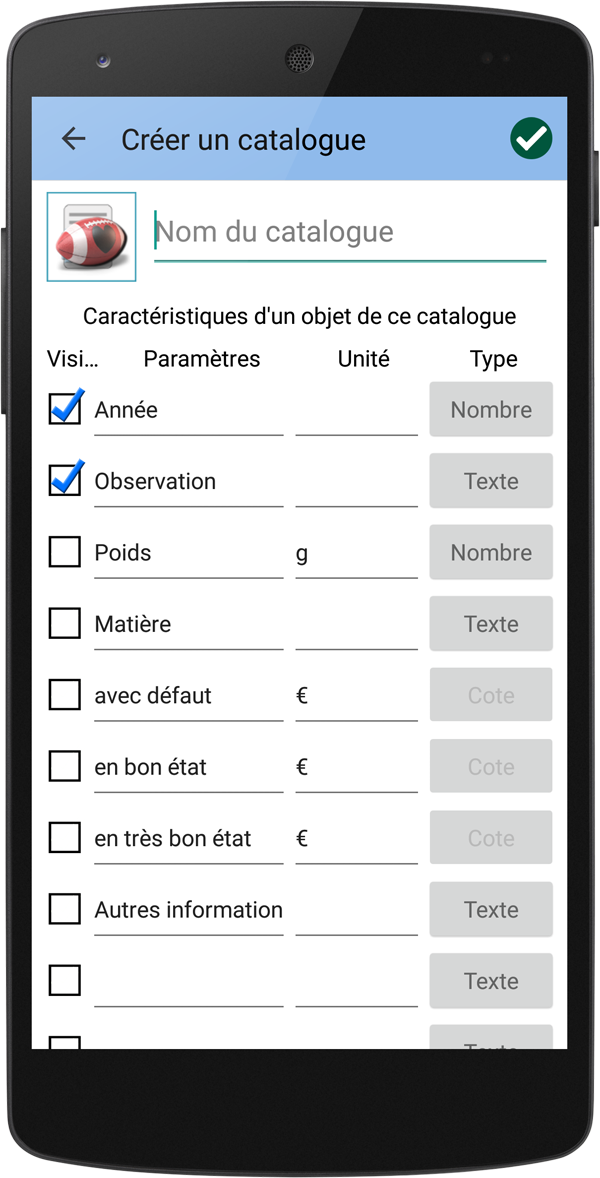Change the catalogue picture
Image resolution: width=600 pixels, height=1178 pixels.
point(92,237)
